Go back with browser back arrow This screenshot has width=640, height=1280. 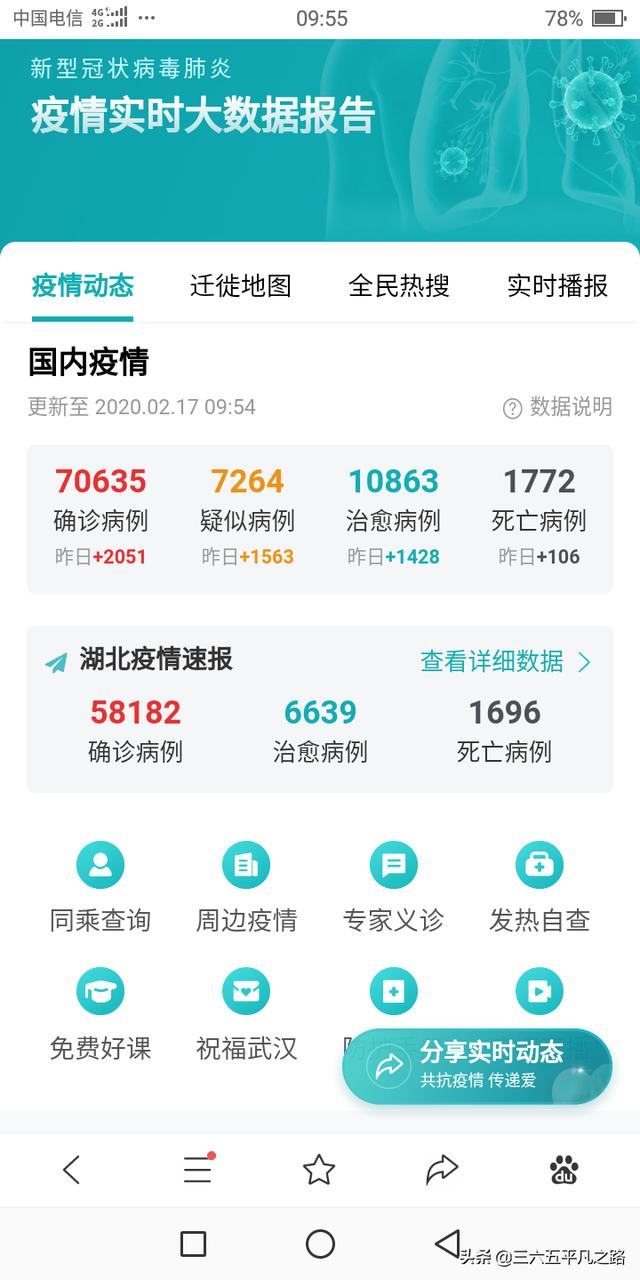[x=71, y=1169]
